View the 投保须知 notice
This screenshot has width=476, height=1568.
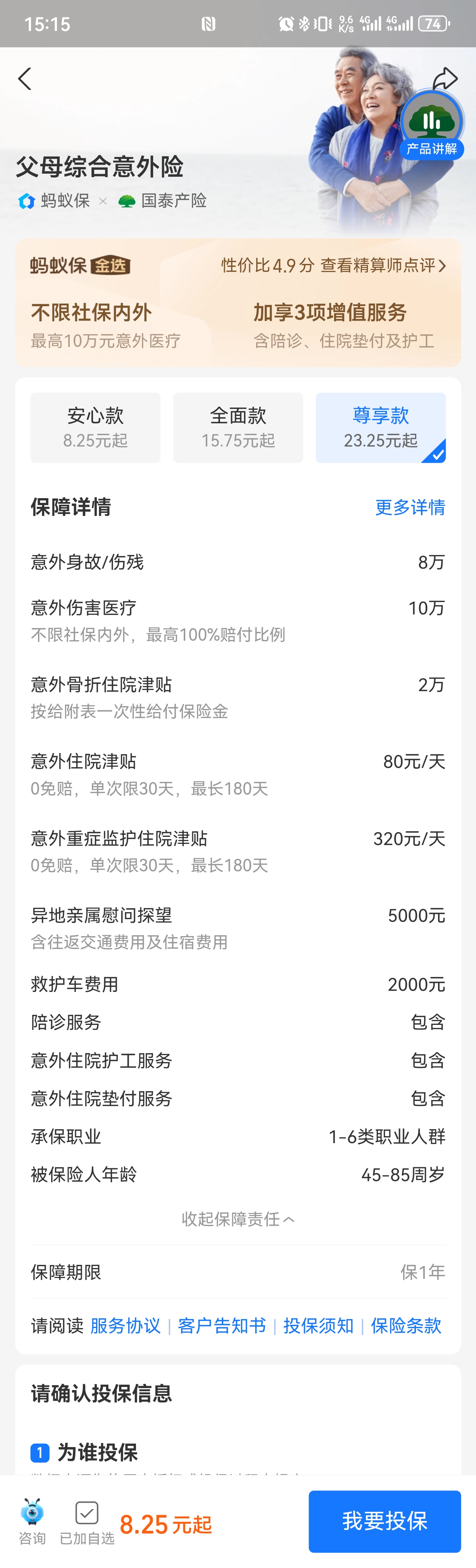tap(318, 1326)
